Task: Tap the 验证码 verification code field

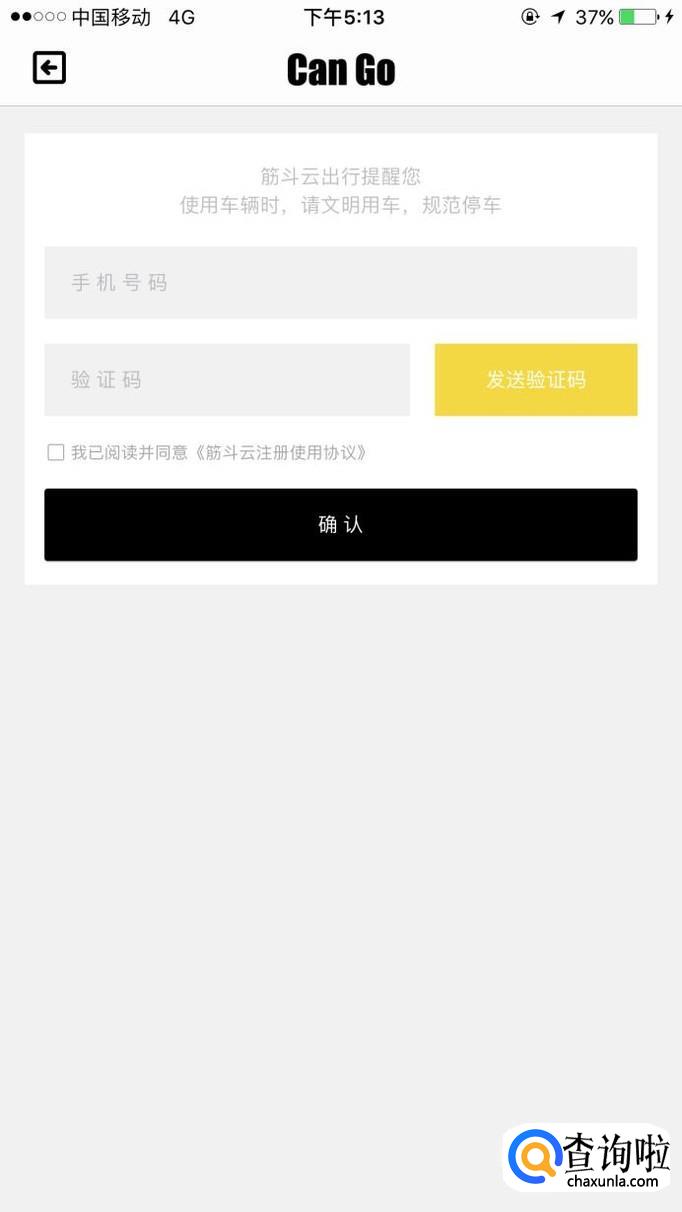Action: 227,380
